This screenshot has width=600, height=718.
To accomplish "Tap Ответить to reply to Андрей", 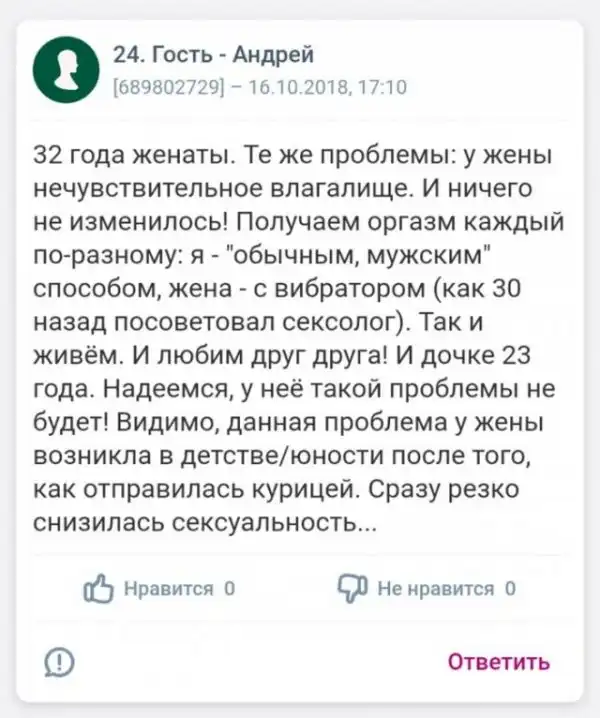I will click(497, 662).
